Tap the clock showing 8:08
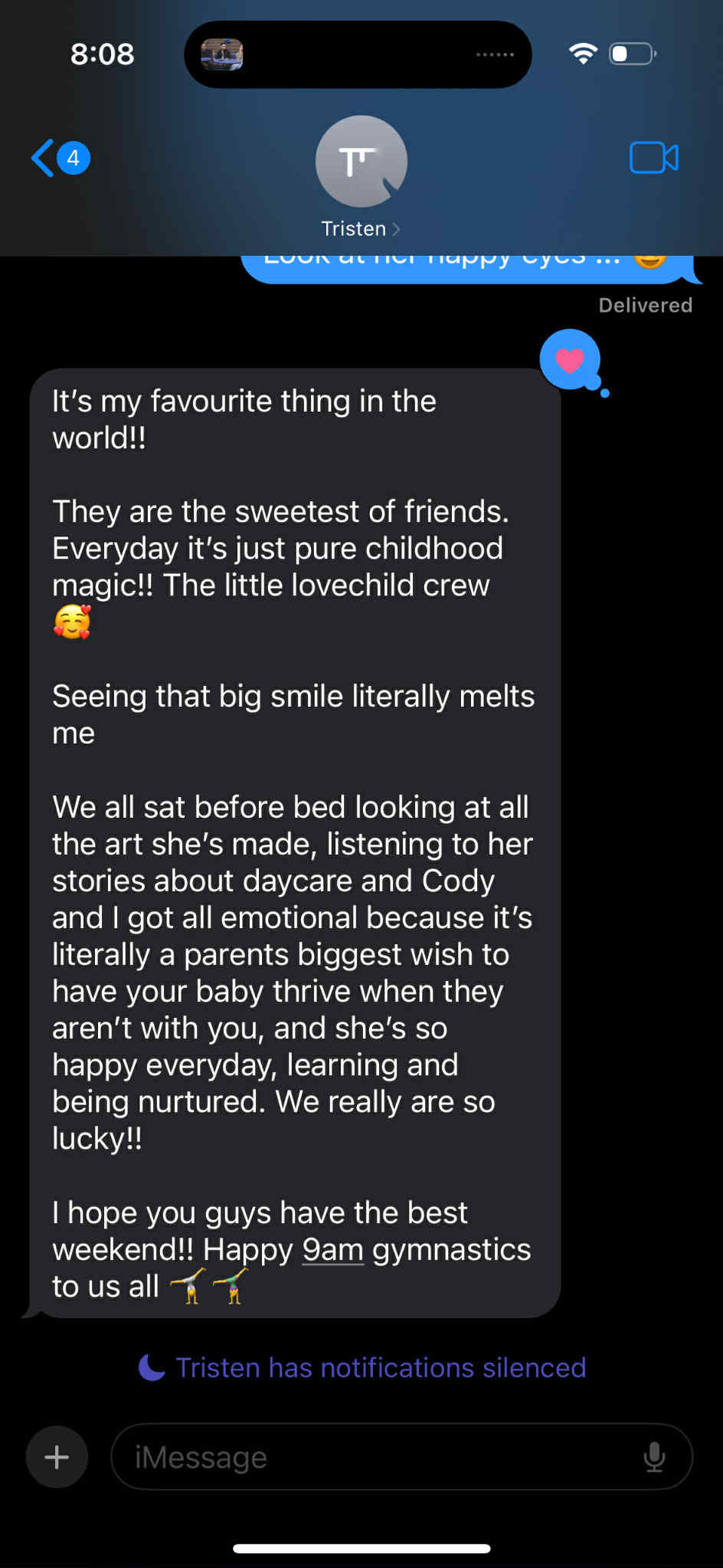Viewport: 723px width, 1568px height. pos(103,54)
